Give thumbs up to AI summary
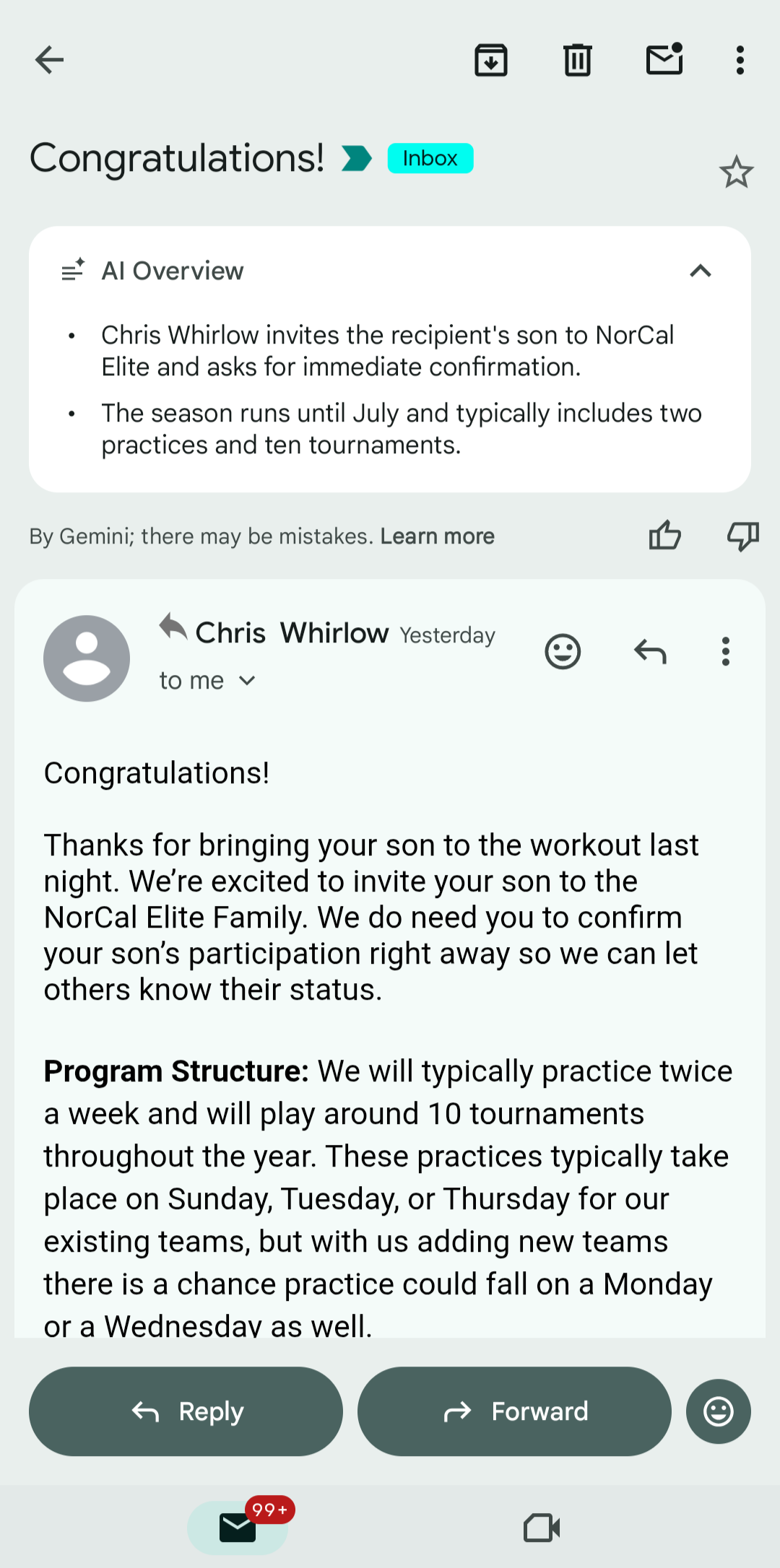The width and height of the screenshot is (780, 1568). pyautogui.click(x=664, y=536)
